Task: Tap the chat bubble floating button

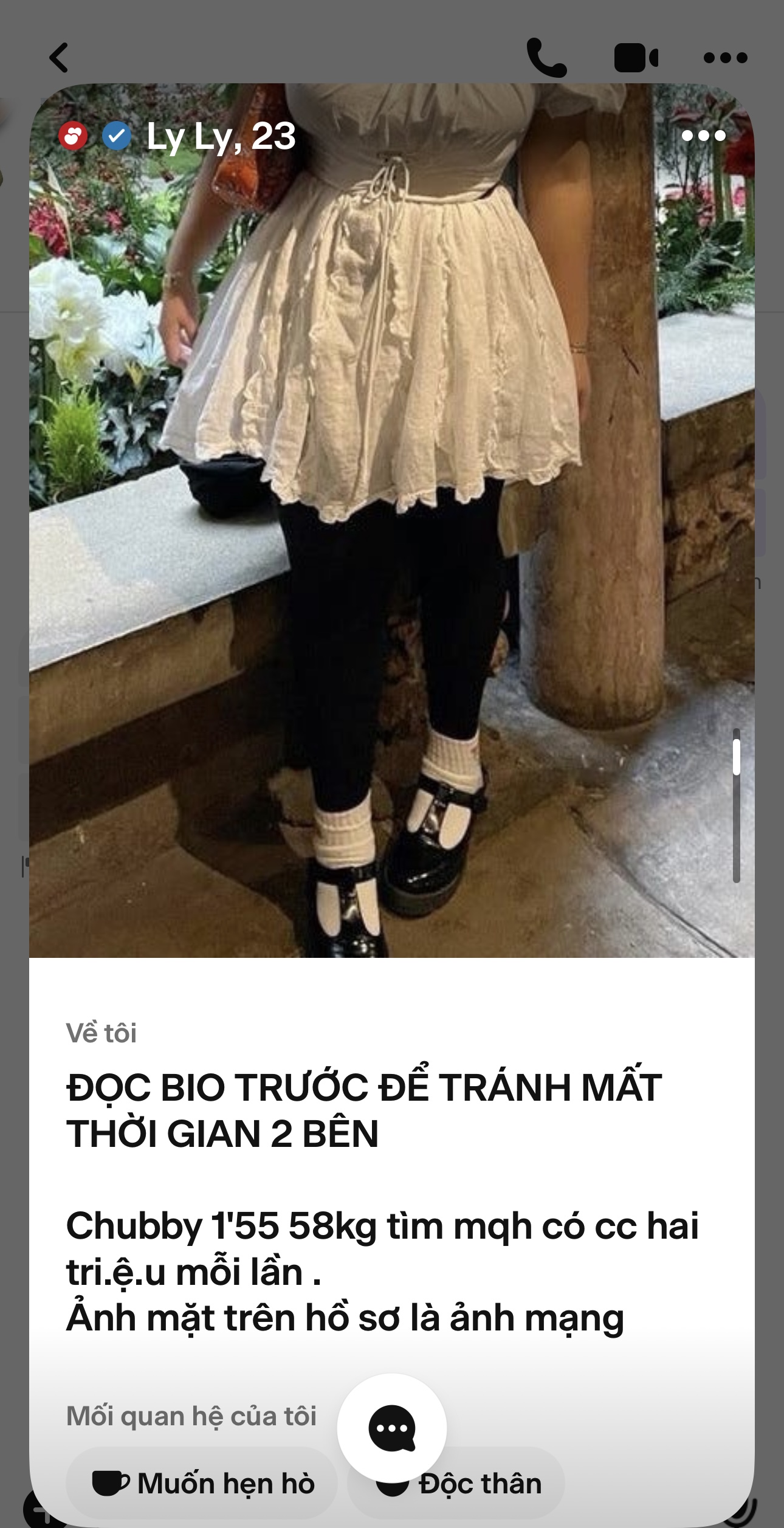Action: 392,1428
